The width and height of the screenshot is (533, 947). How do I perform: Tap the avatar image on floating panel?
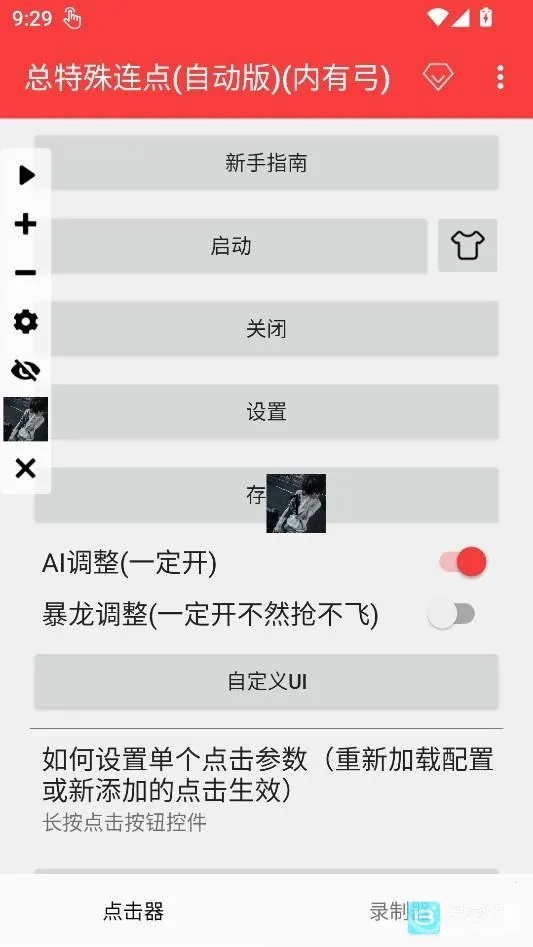[25, 419]
